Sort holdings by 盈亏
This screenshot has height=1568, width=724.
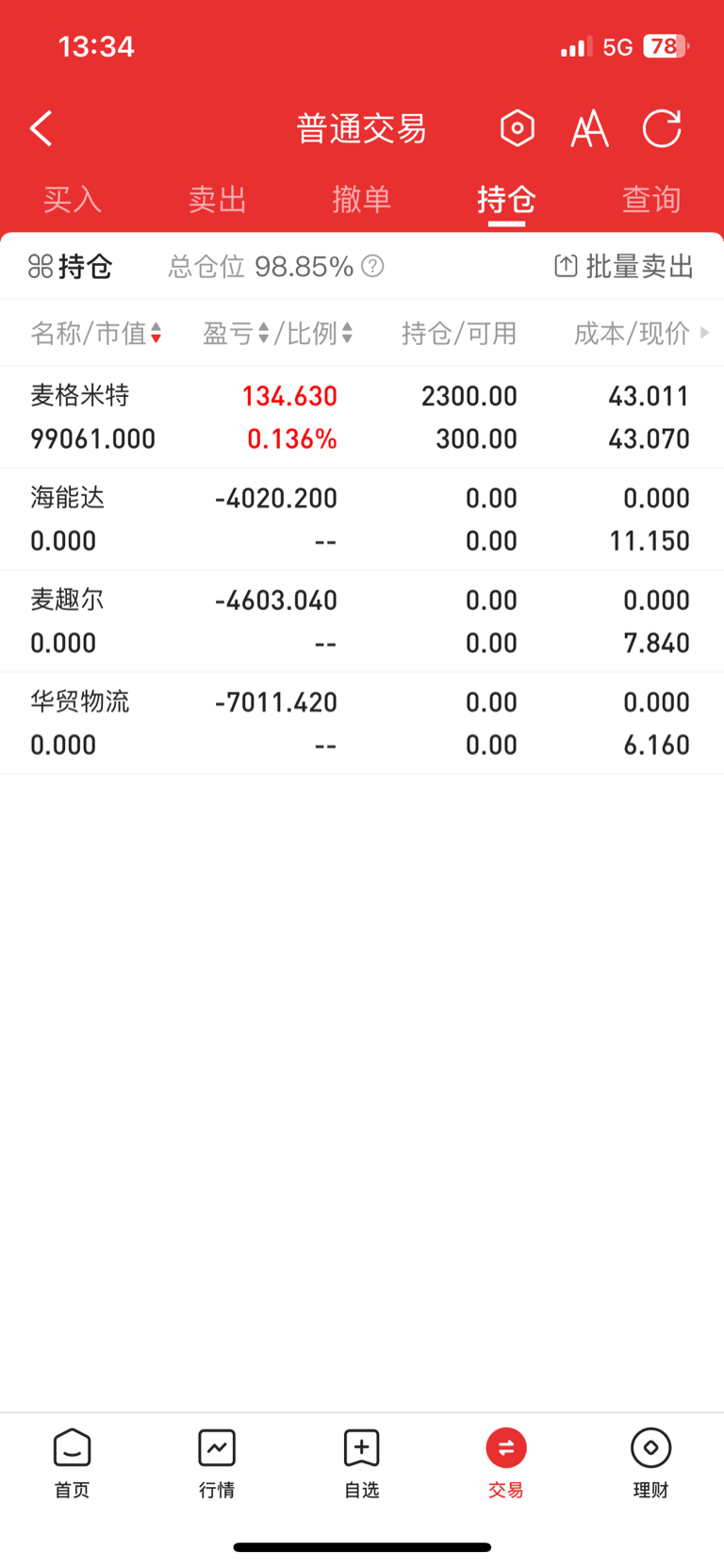[236, 333]
